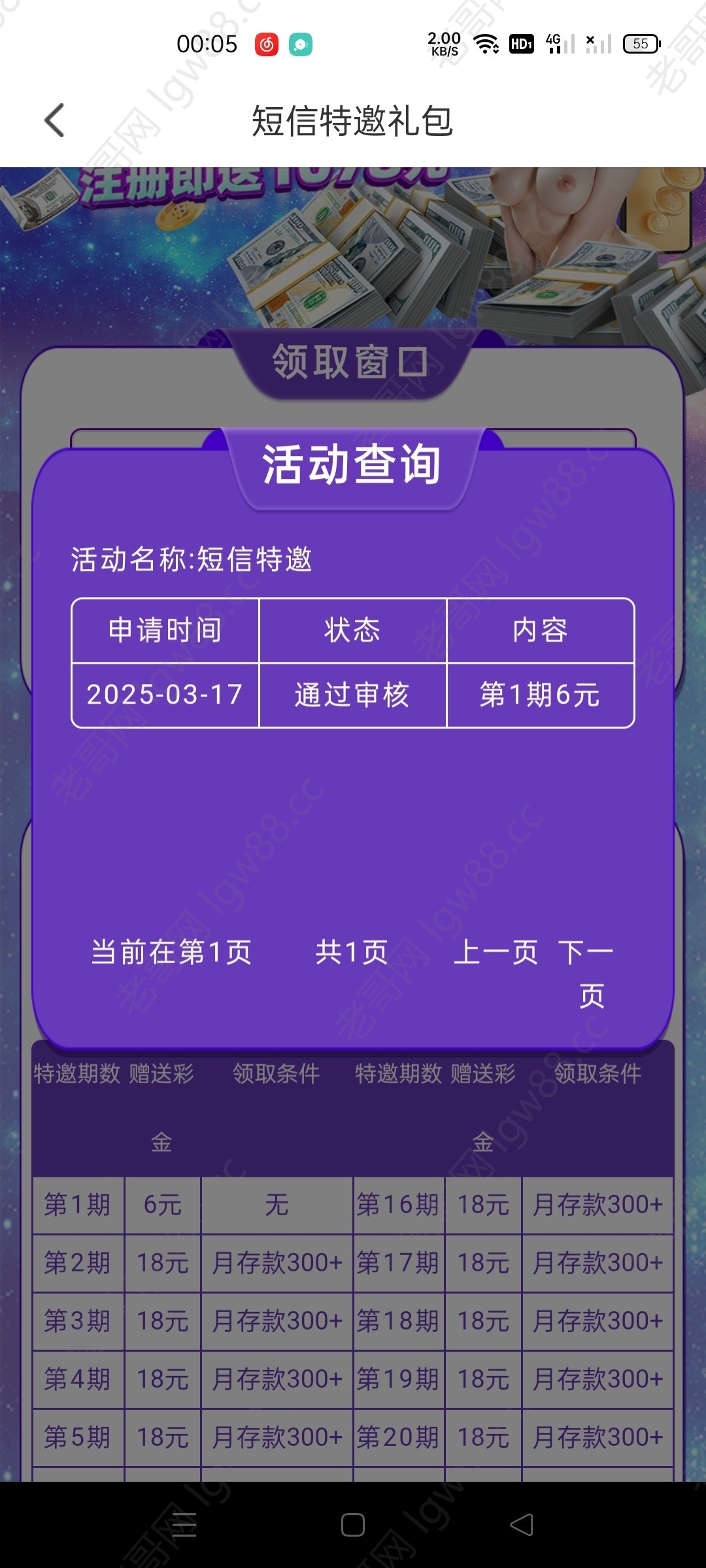This screenshot has width=706, height=1568.
Task: Open the recent apps menu
Action: click(x=184, y=1525)
